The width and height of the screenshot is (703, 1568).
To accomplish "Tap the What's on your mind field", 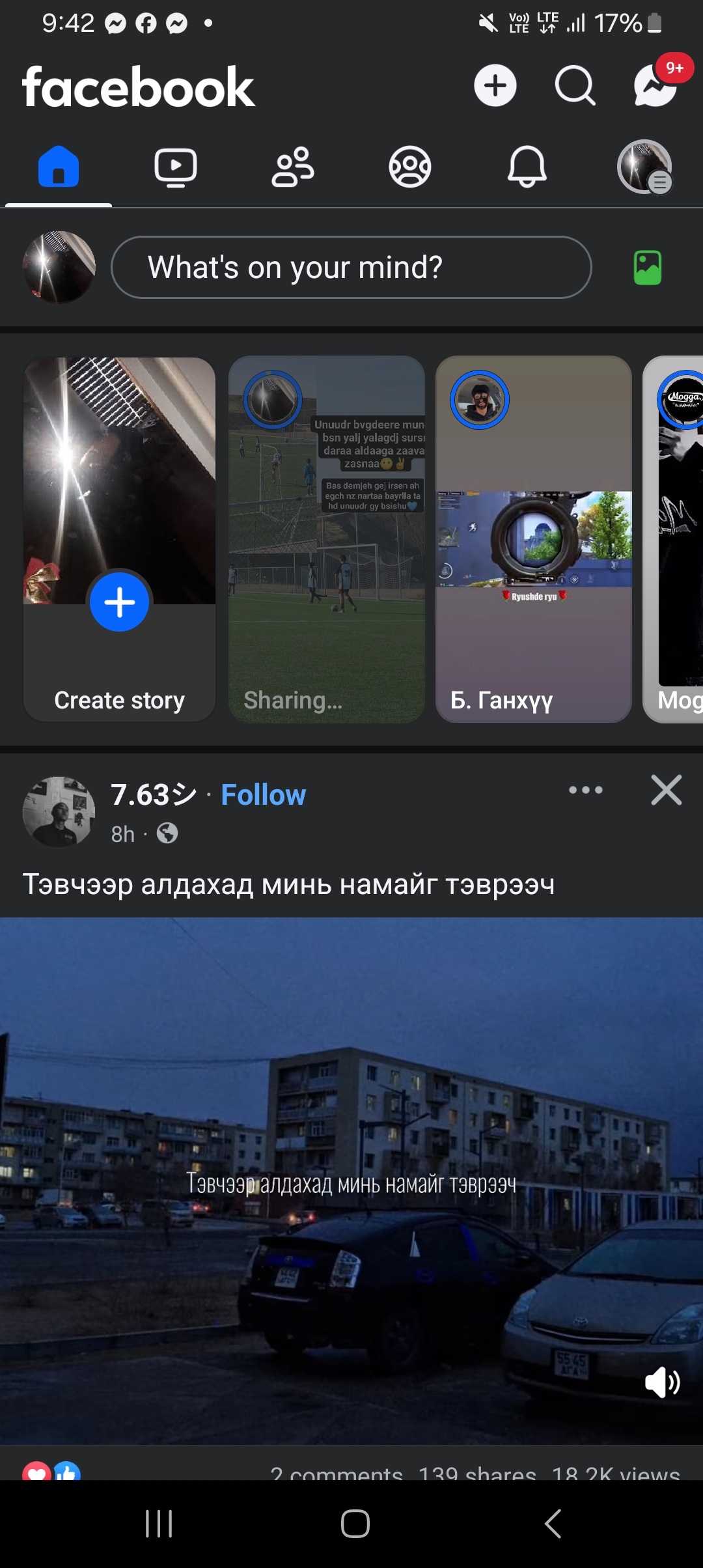I will pos(351,268).
